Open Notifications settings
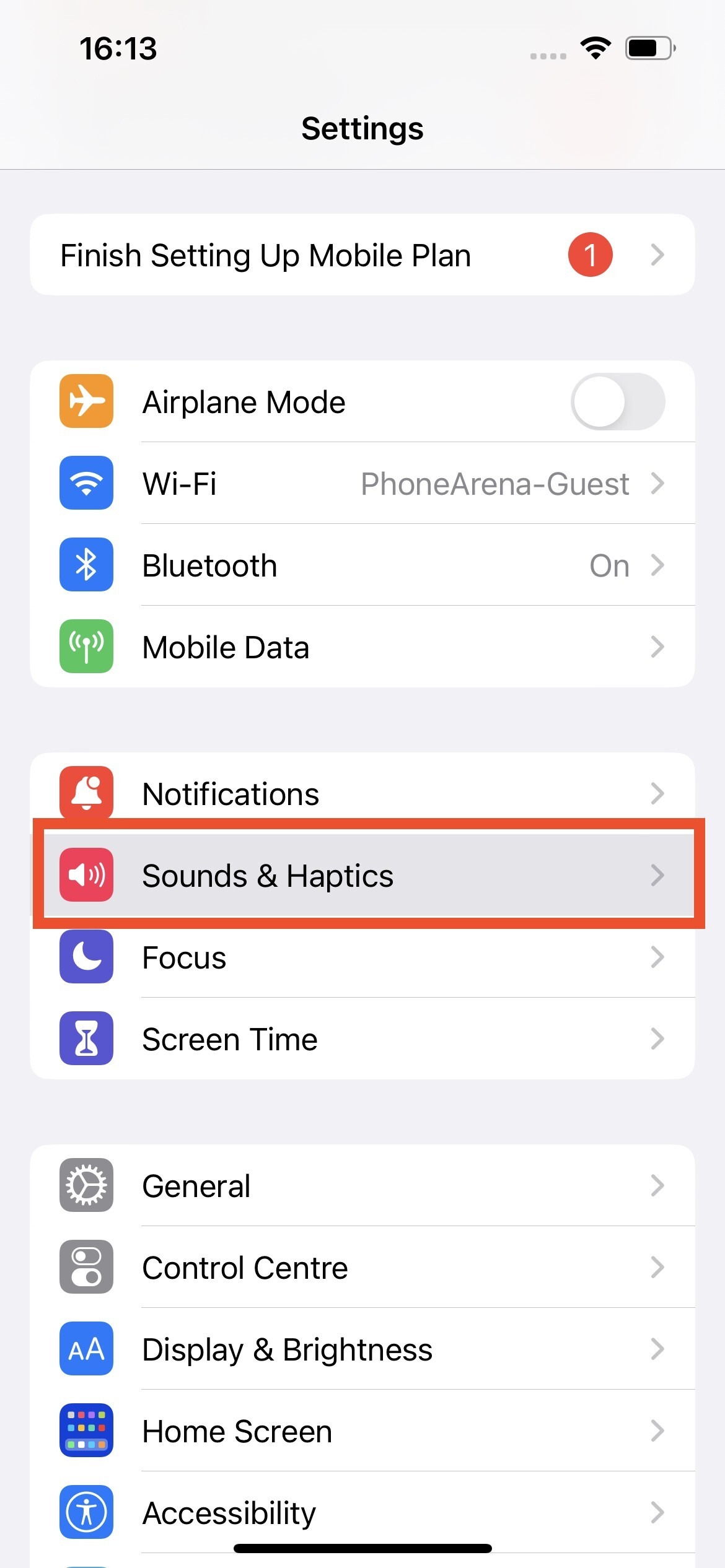Image resolution: width=725 pixels, height=1568 pixels. 362,793
